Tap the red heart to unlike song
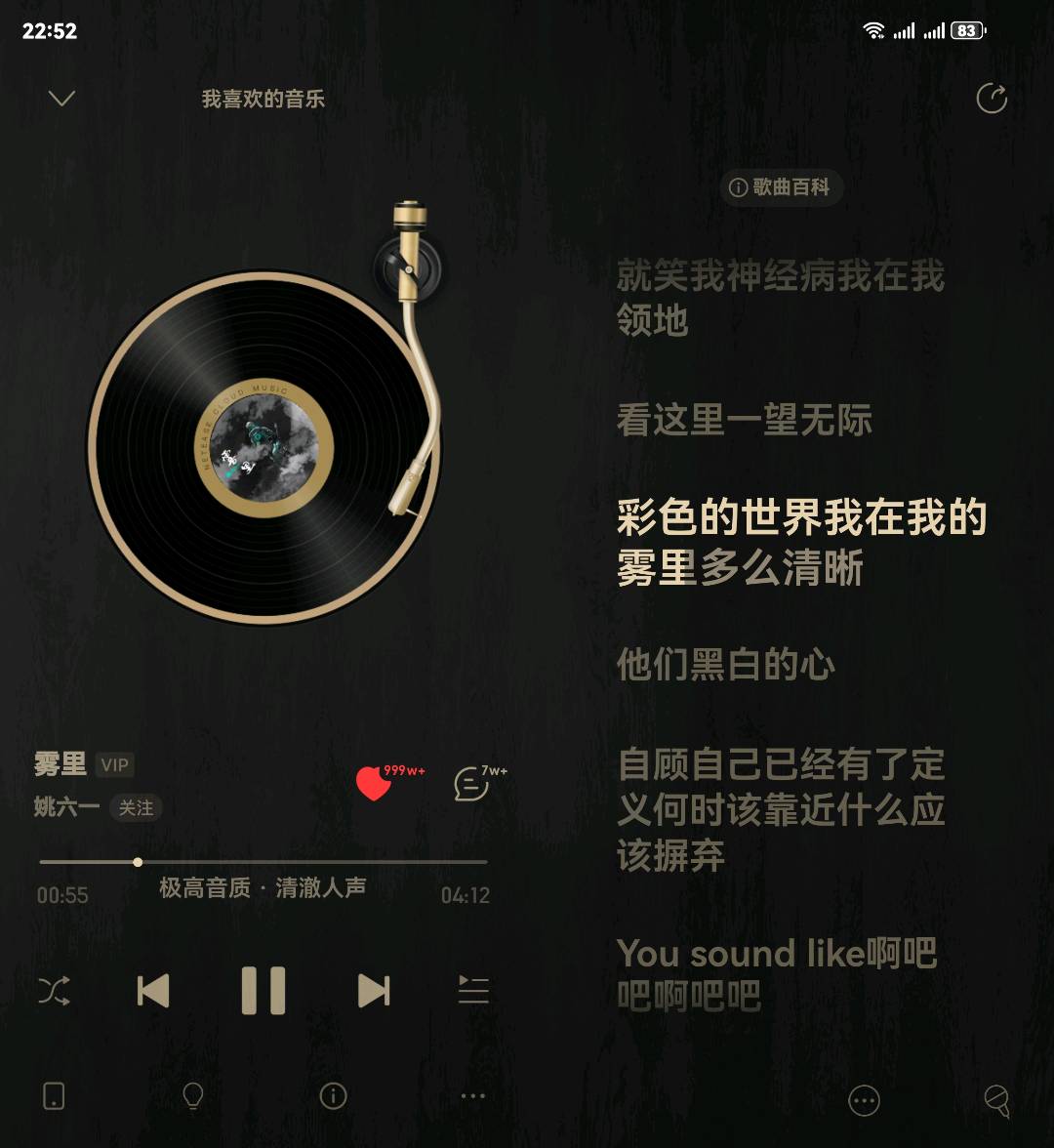1054x1148 pixels. [x=373, y=783]
